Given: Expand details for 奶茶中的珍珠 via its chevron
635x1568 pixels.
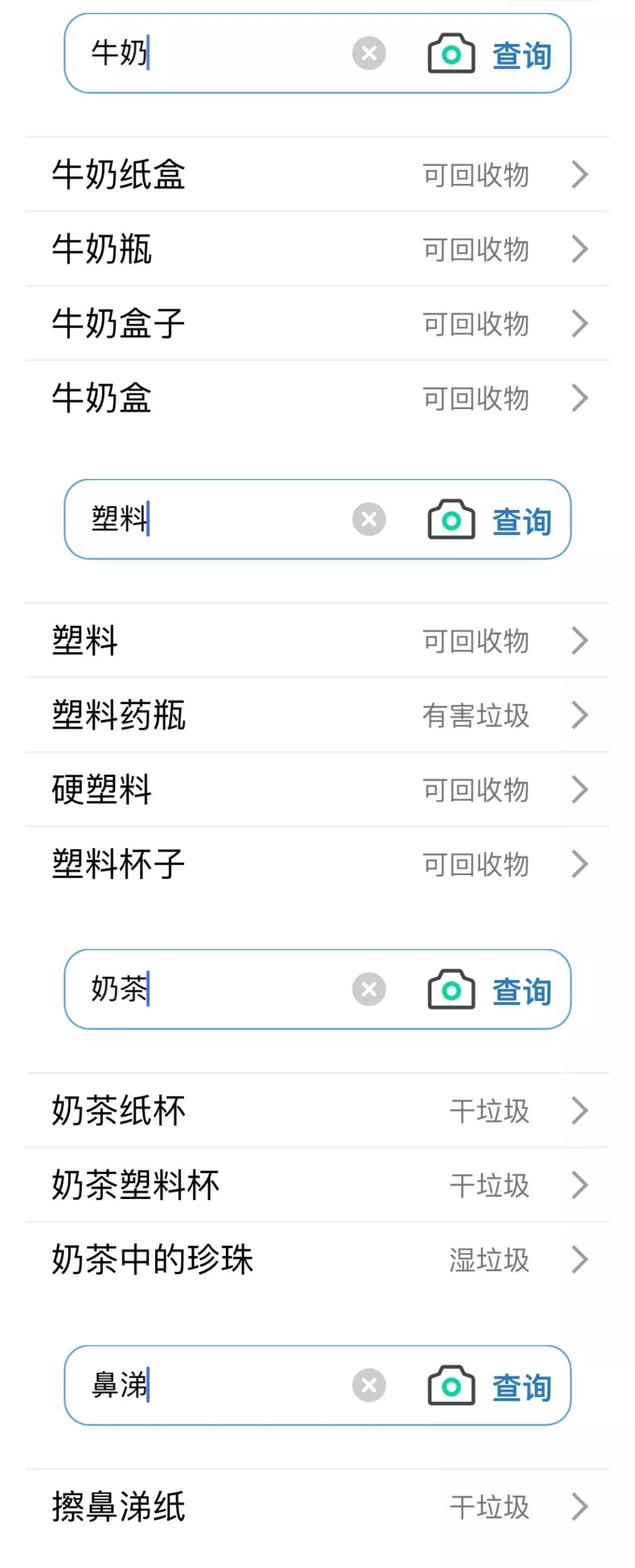Looking at the screenshot, I should (581, 1258).
